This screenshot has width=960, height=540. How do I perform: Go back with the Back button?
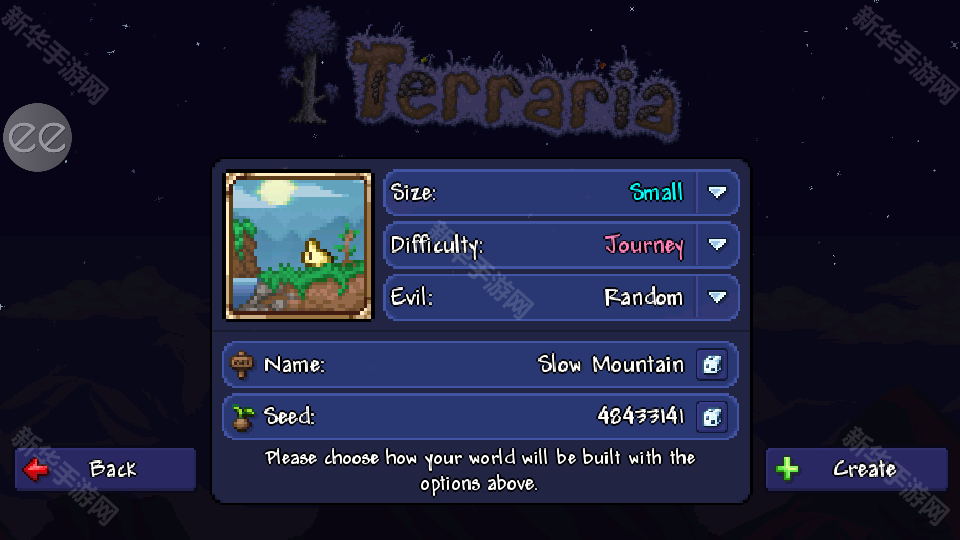point(105,469)
